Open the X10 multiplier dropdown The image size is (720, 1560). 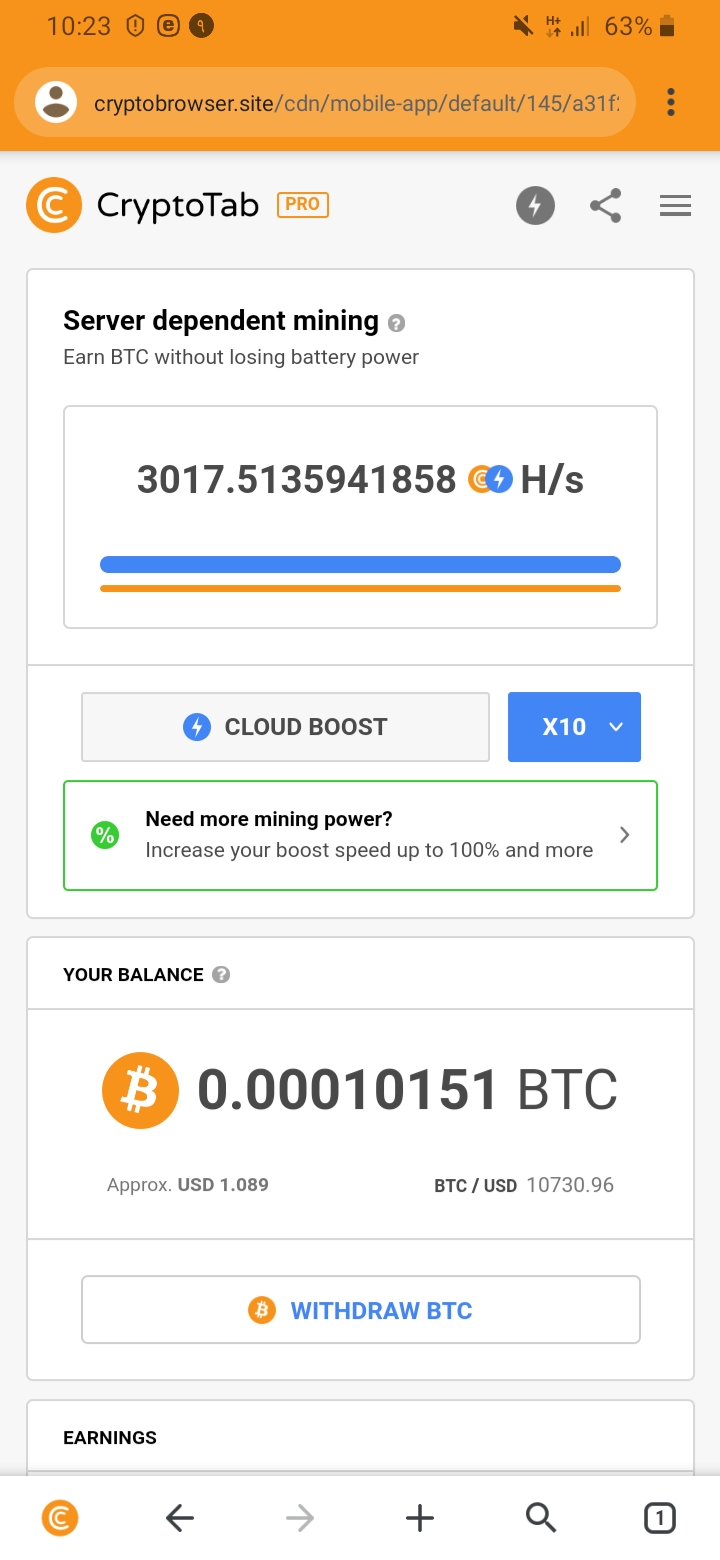click(x=574, y=727)
